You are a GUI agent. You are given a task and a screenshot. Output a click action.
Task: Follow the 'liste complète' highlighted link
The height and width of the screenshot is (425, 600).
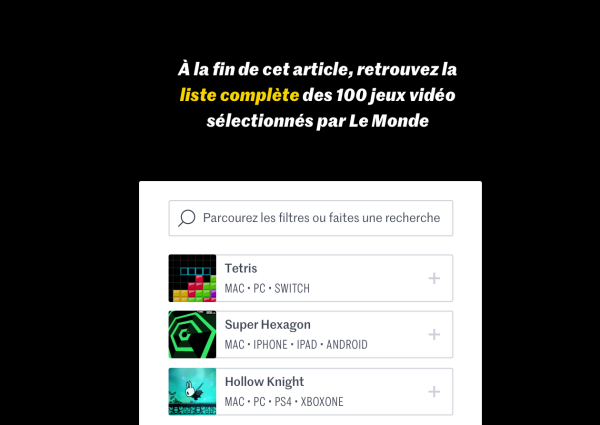[x=239, y=96]
